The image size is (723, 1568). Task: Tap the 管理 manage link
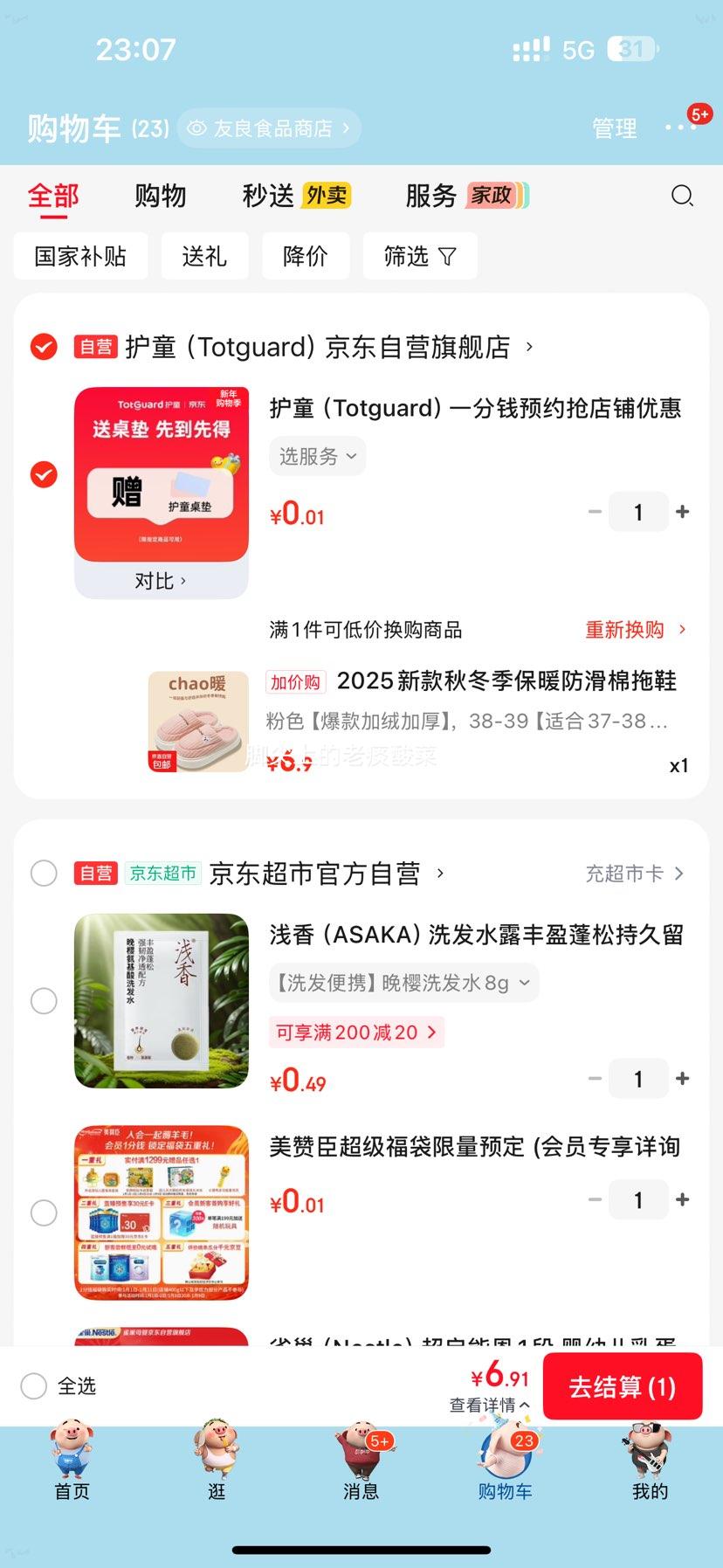pos(614,128)
